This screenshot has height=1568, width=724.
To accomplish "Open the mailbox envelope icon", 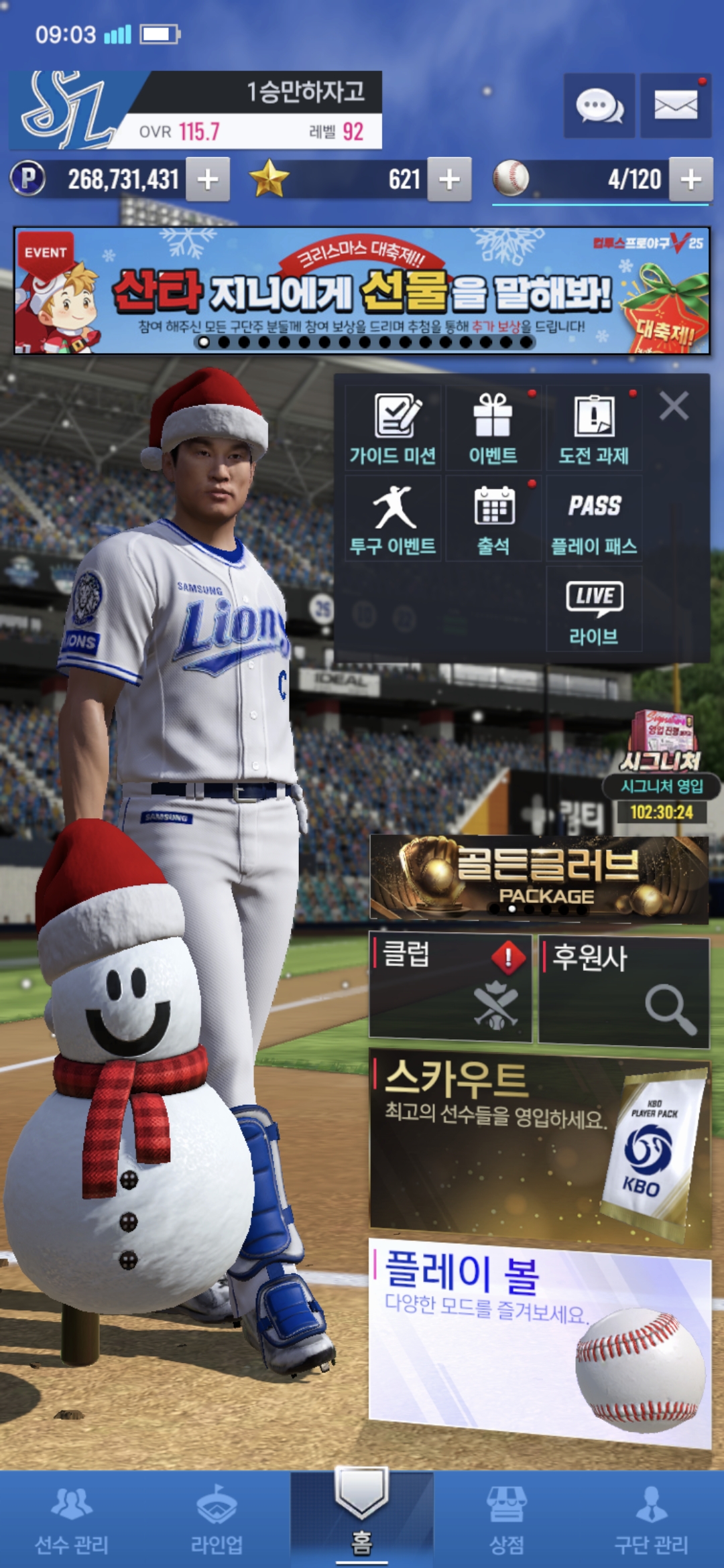I will click(675, 106).
